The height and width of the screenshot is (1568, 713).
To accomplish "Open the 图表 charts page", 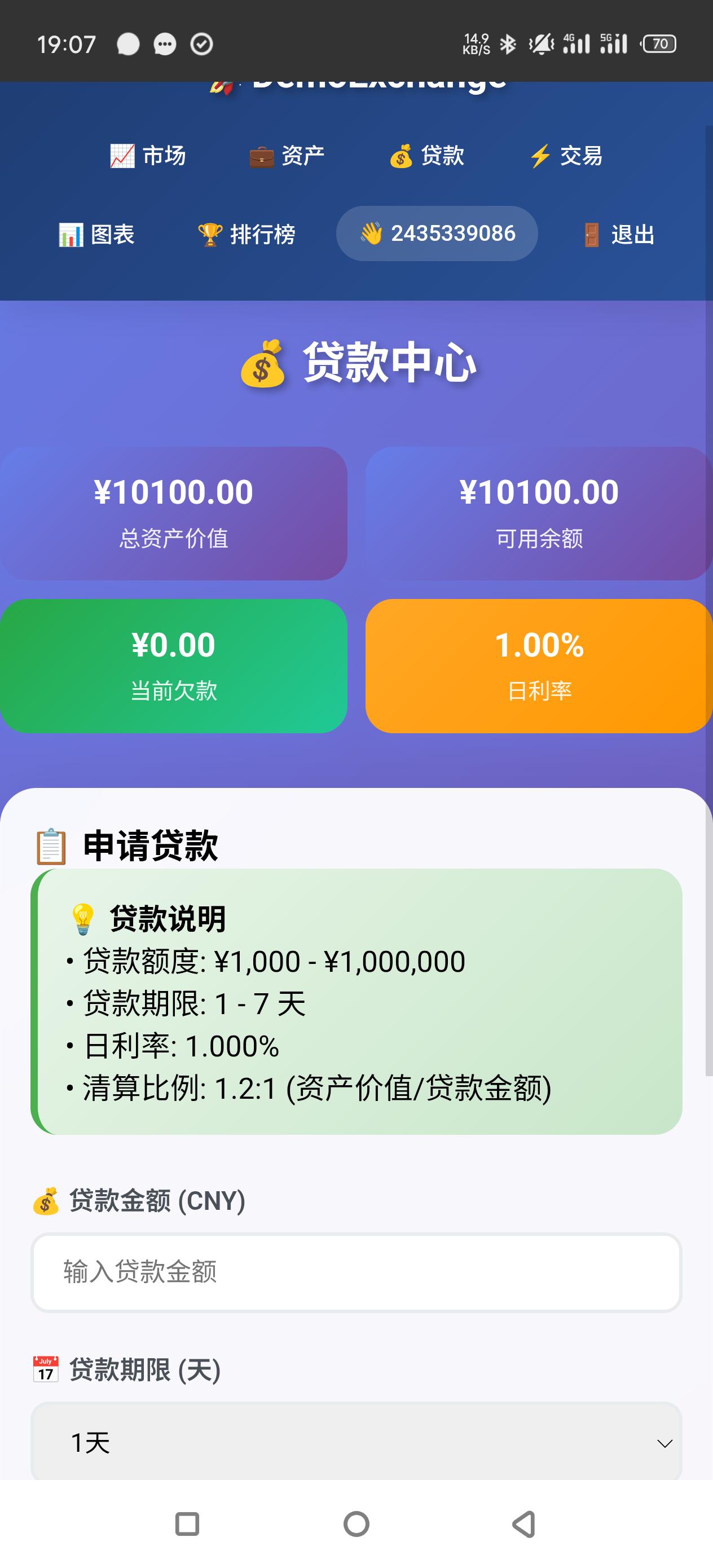I will point(96,234).
